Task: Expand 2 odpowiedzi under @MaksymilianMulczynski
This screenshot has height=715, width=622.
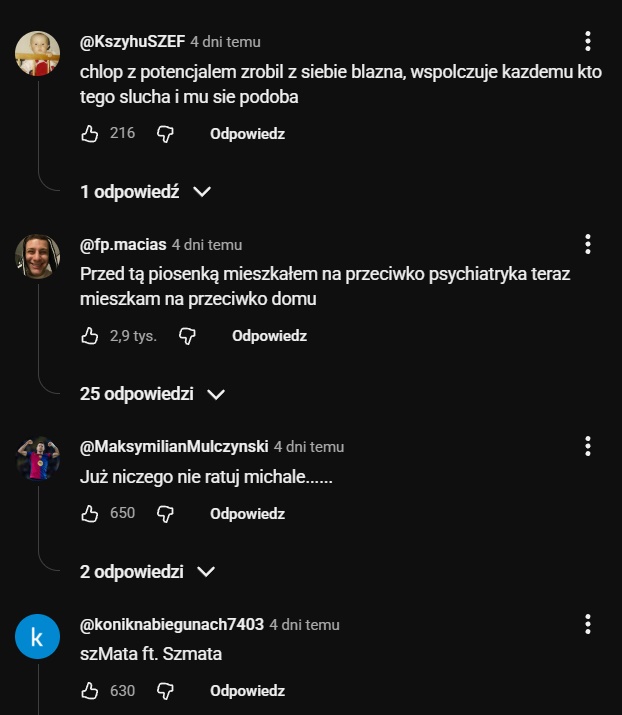Action: tap(147, 572)
